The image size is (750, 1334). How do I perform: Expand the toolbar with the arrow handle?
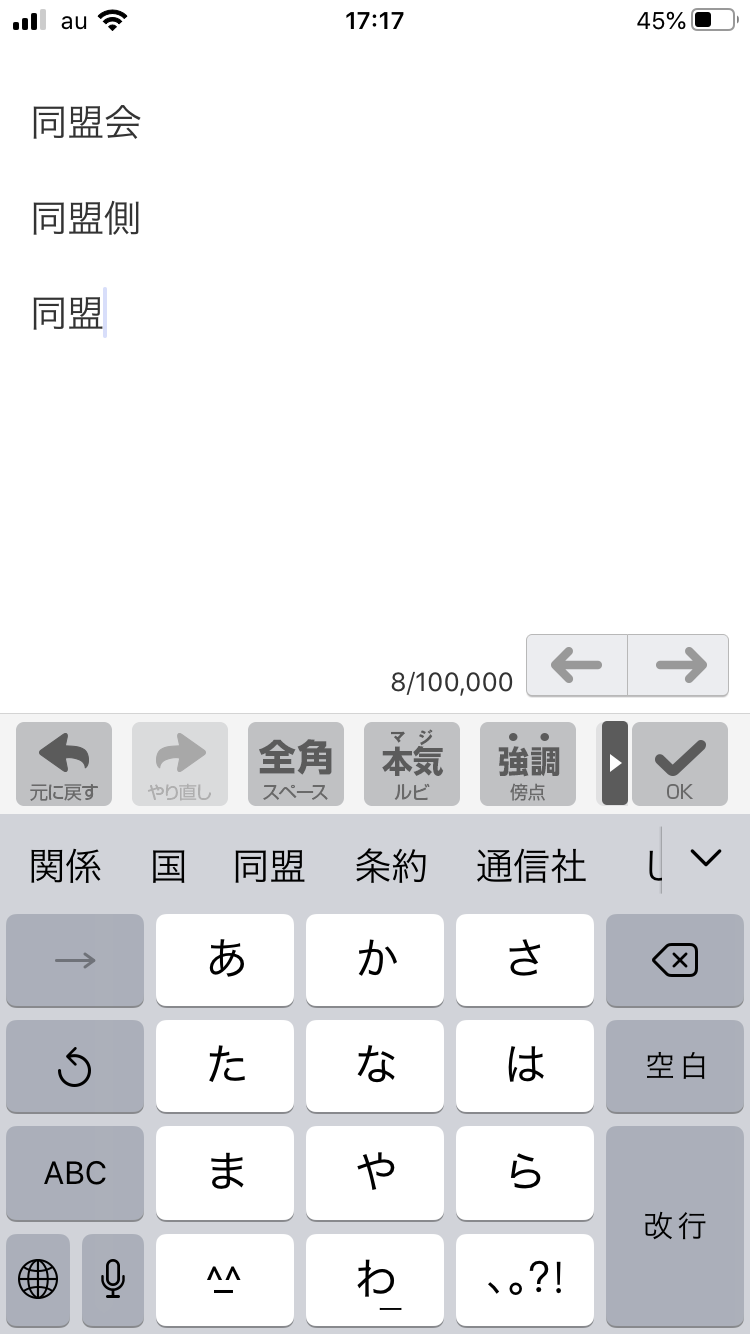pos(615,764)
